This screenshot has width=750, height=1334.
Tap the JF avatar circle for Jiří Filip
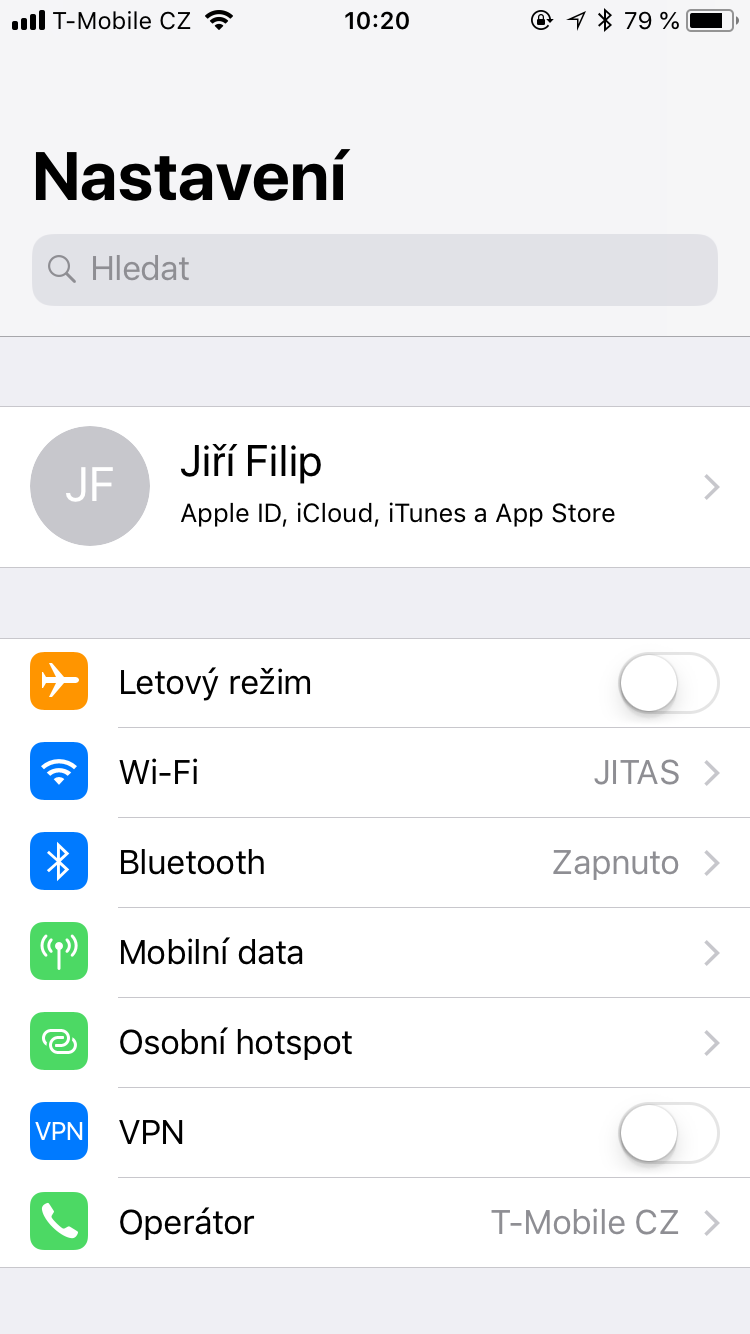90,486
